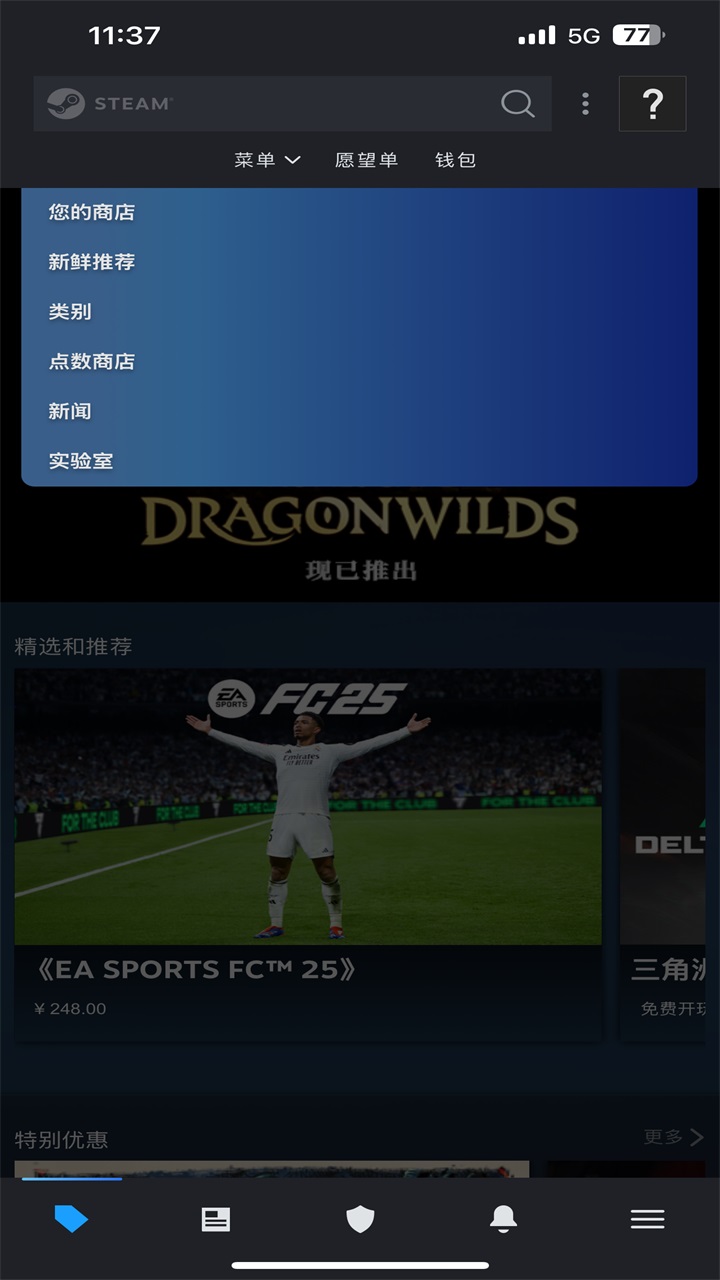The height and width of the screenshot is (1280, 720).
Task: Open the News feed icon in bottom bar
Action: click(216, 1219)
